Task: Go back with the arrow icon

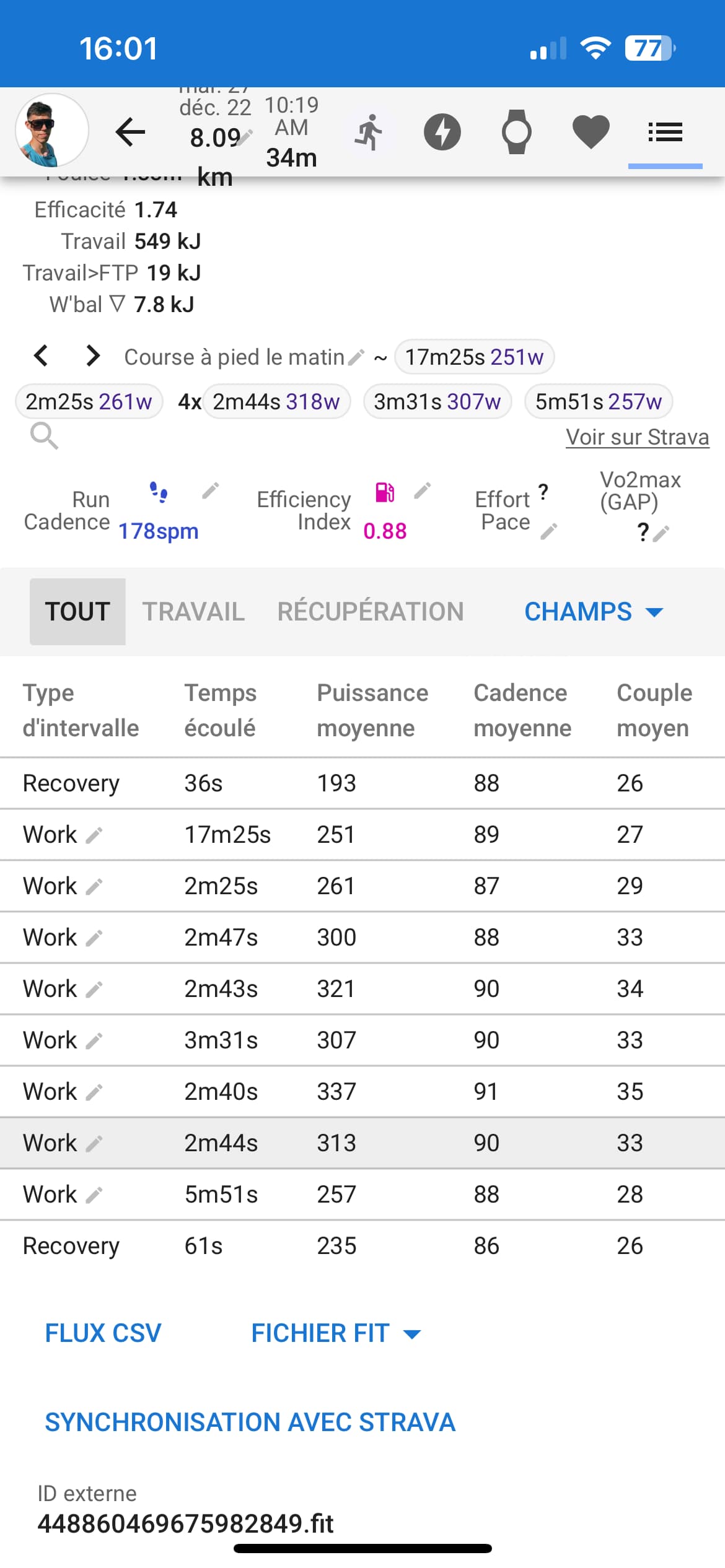Action: coord(130,132)
